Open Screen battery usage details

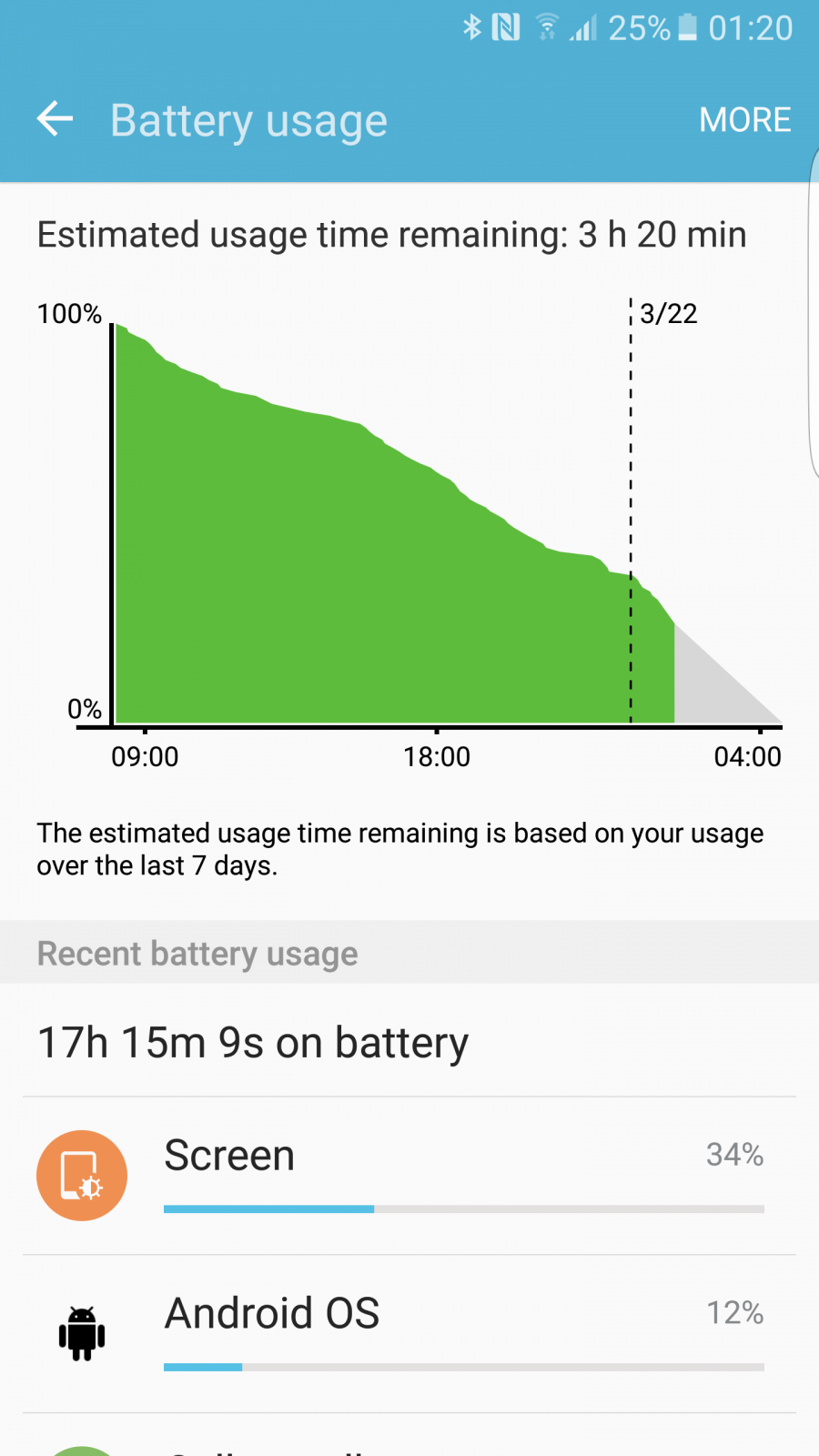coord(409,1176)
